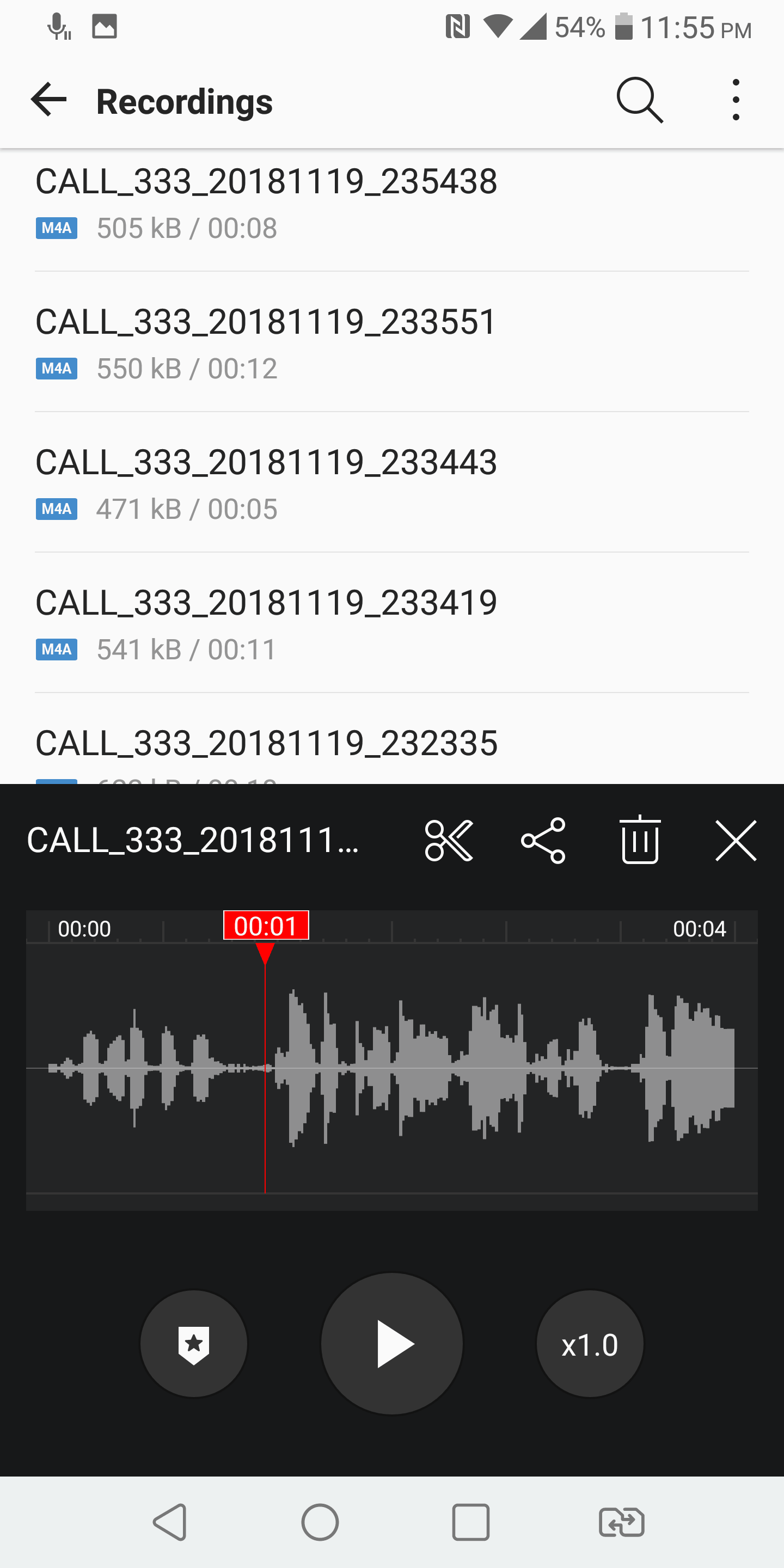Tap the system home button
Screen dimensions: 784x1568
[x=320, y=1522]
